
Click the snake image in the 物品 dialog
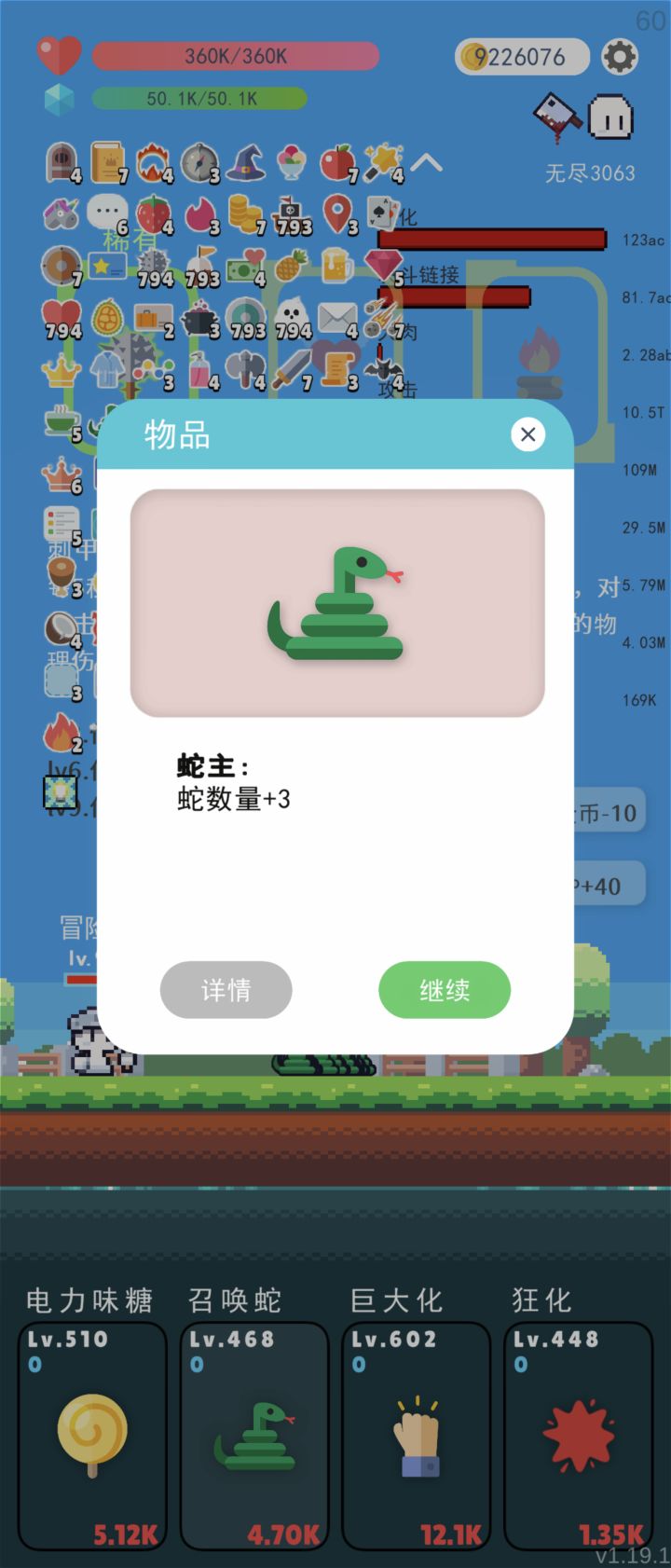(x=337, y=604)
